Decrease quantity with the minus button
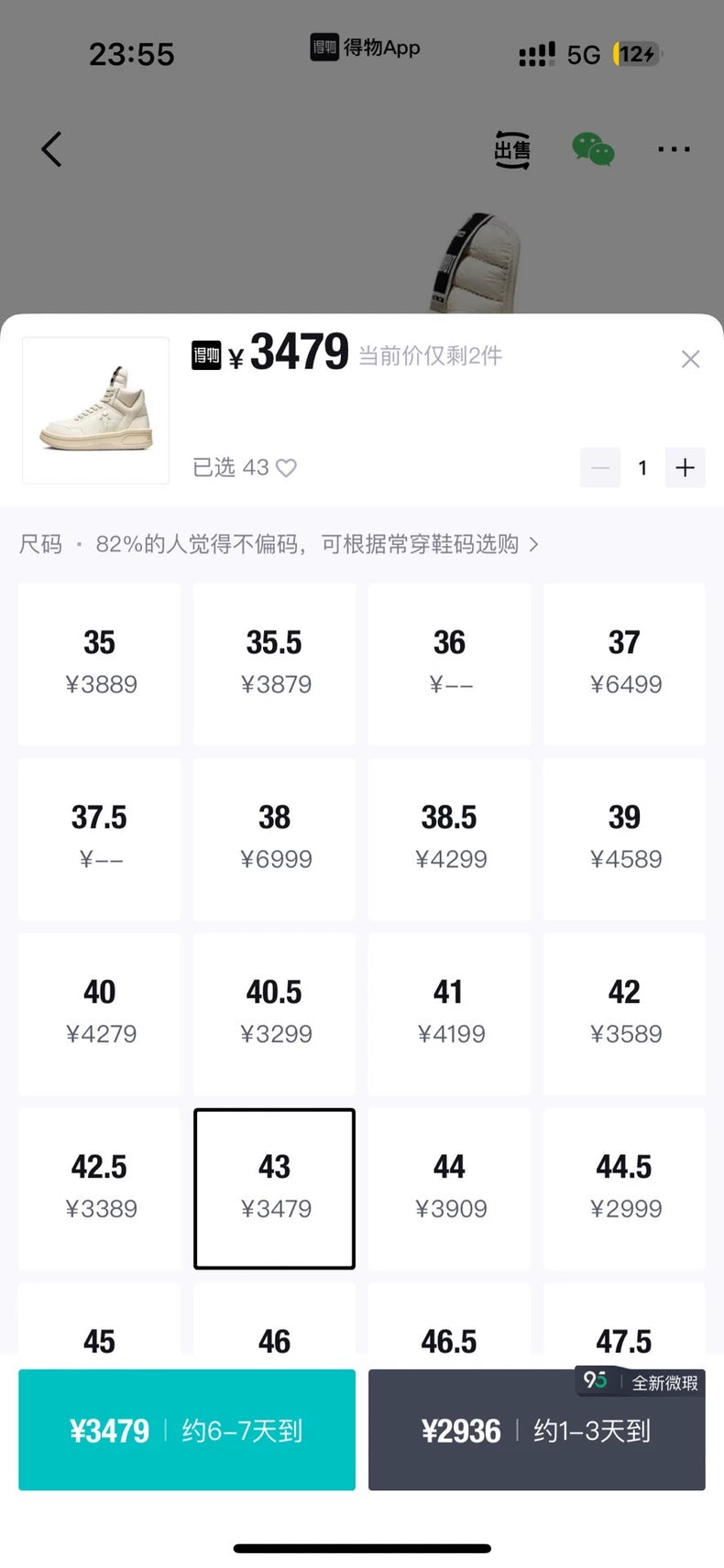This screenshot has width=724, height=1568. click(600, 468)
